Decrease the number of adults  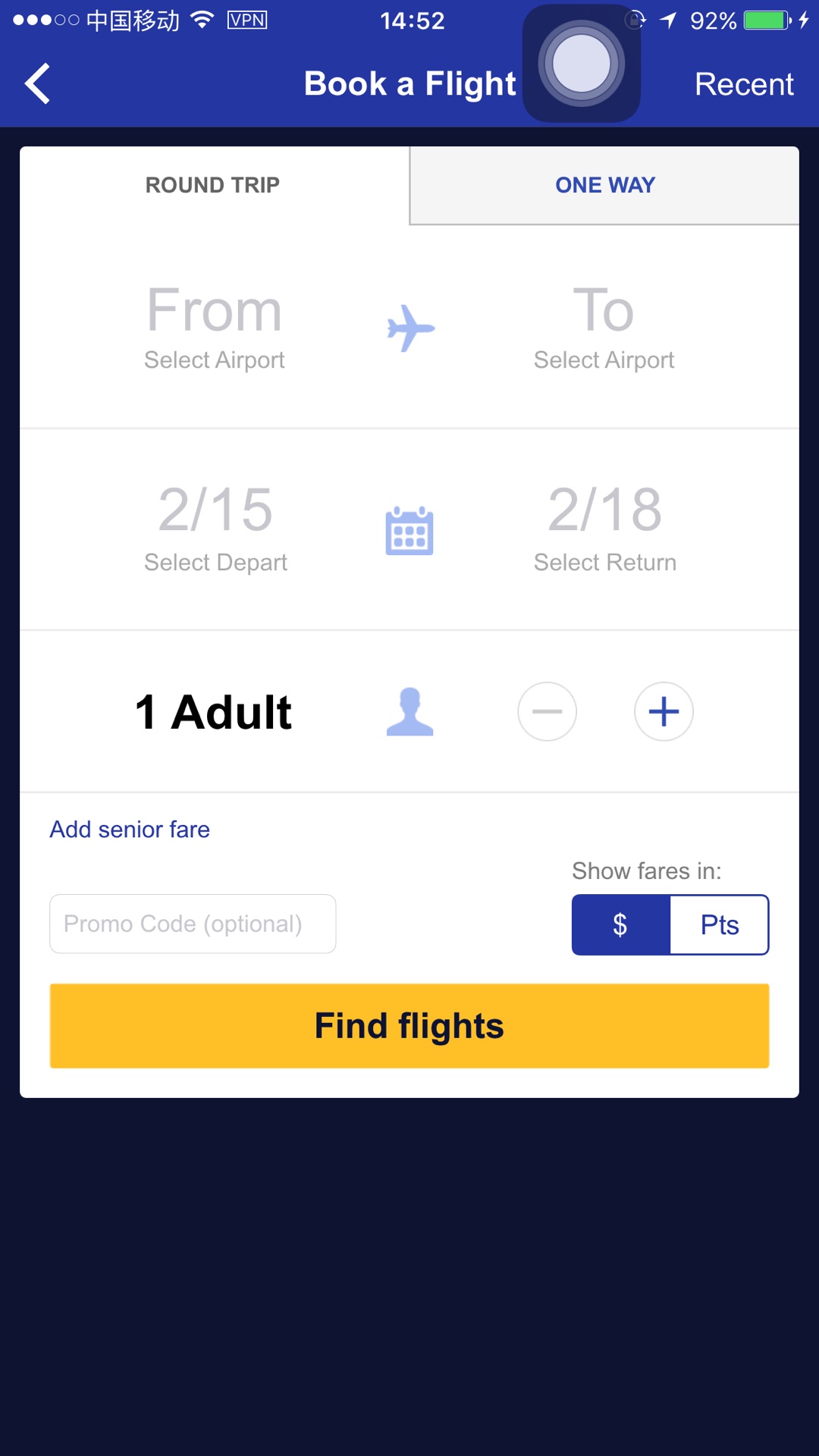click(x=547, y=711)
